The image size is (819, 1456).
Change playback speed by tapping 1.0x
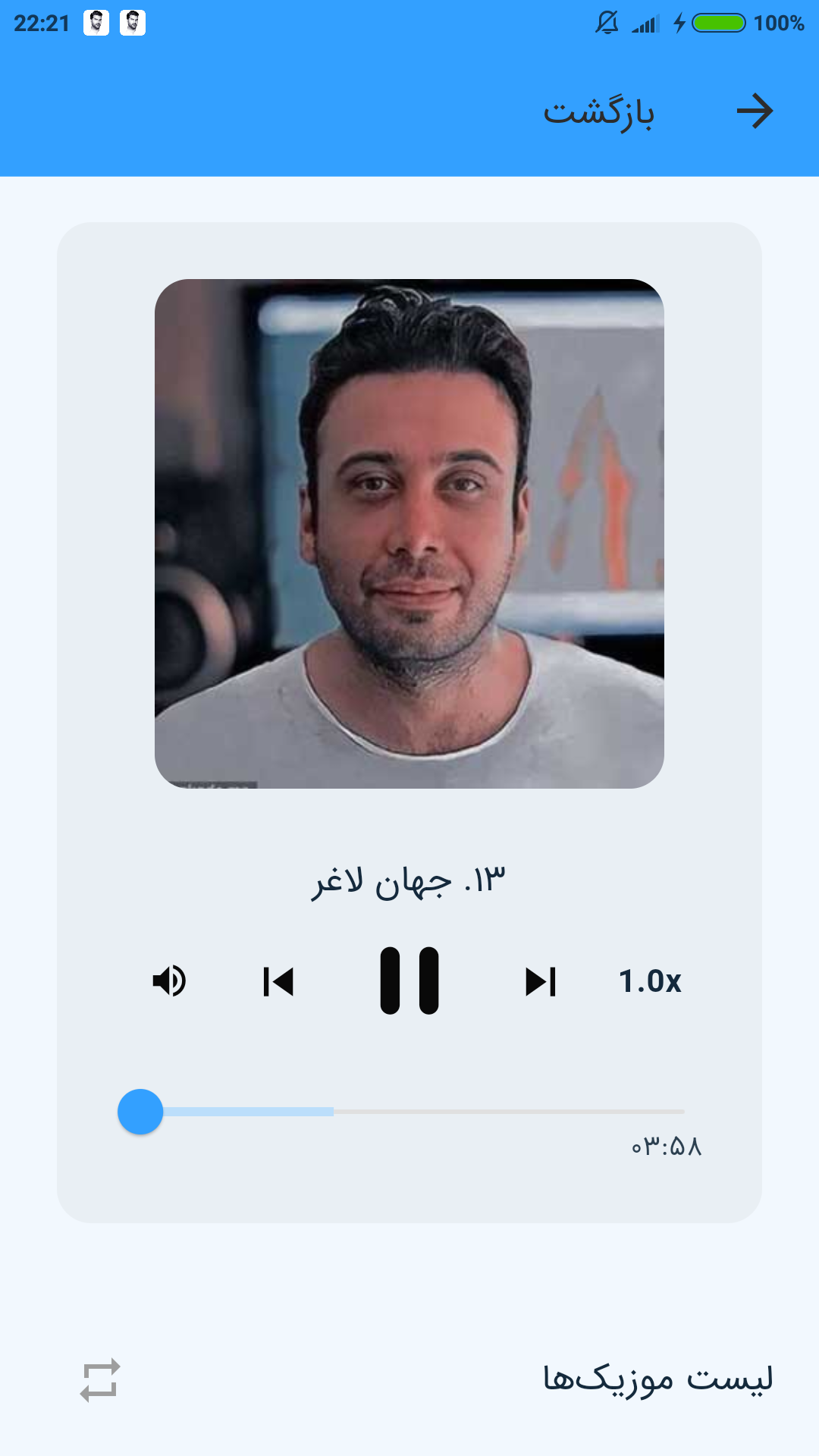click(651, 981)
